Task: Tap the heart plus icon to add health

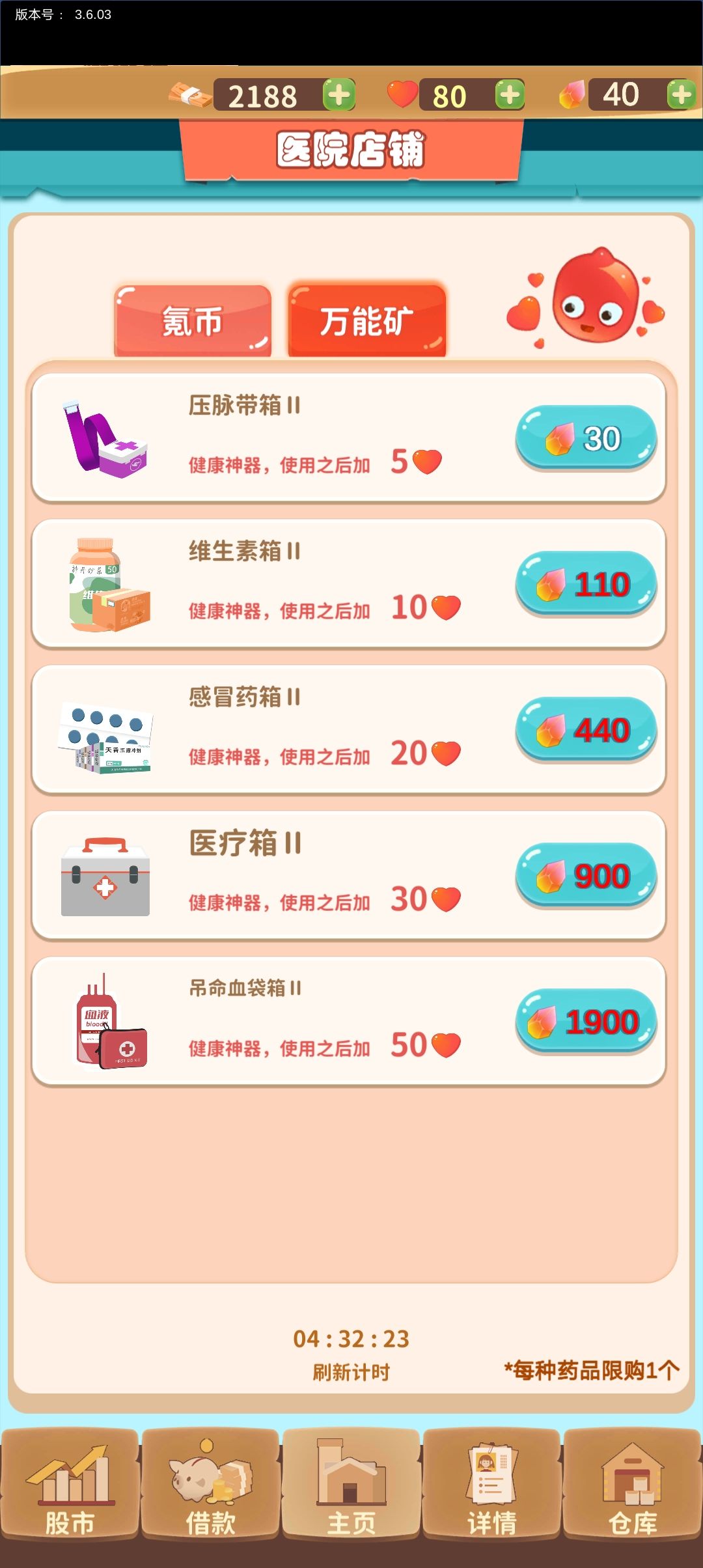Action: (x=509, y=93)
